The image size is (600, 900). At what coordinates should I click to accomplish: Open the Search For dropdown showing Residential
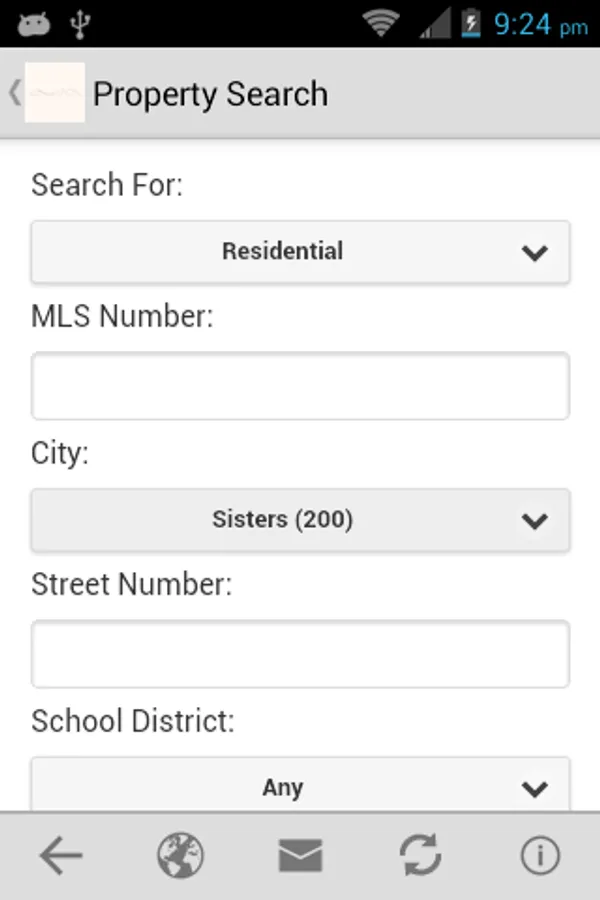coord(300,251)
